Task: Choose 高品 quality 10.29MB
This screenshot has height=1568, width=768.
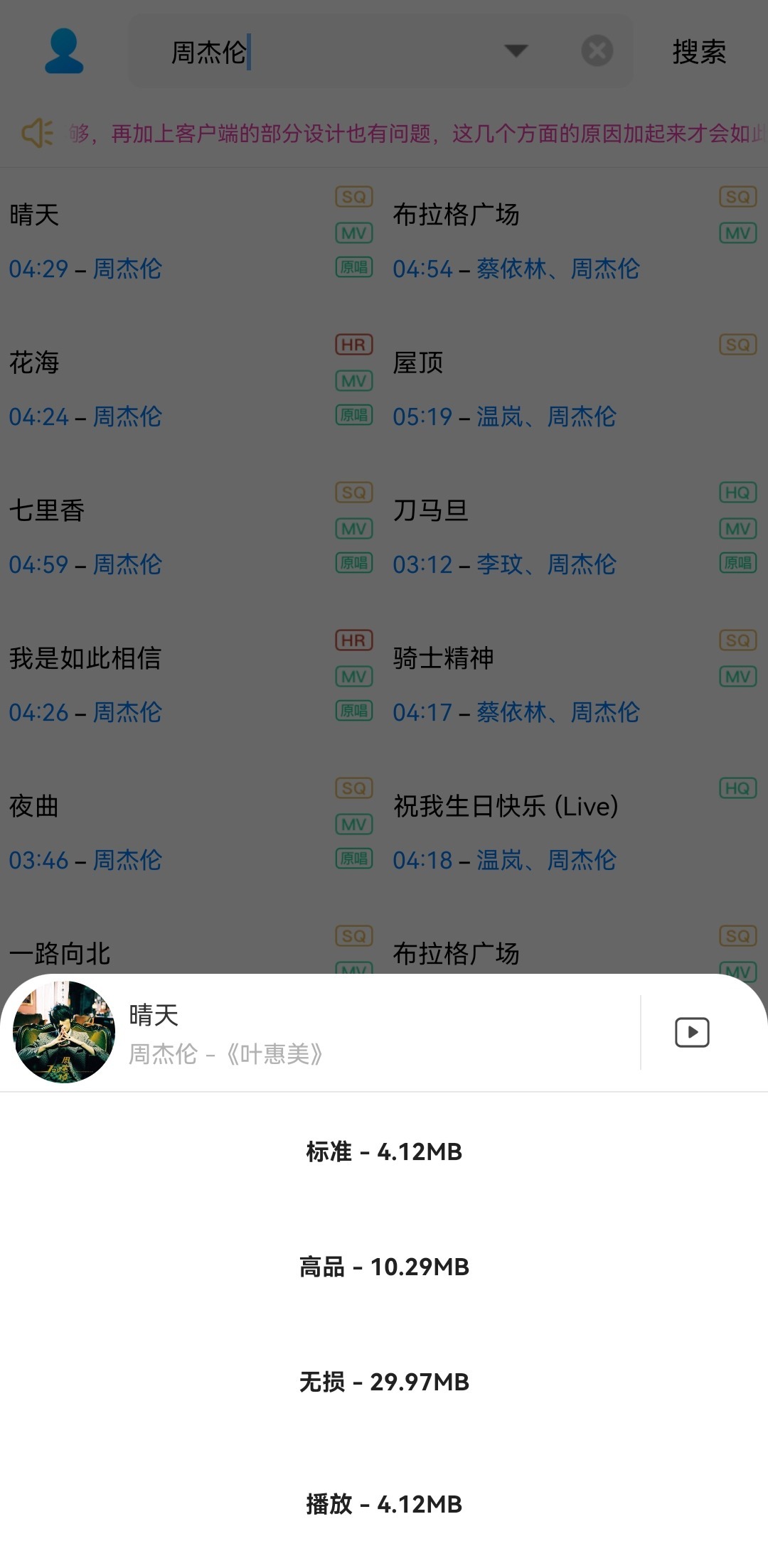Action: [384, 1267]
